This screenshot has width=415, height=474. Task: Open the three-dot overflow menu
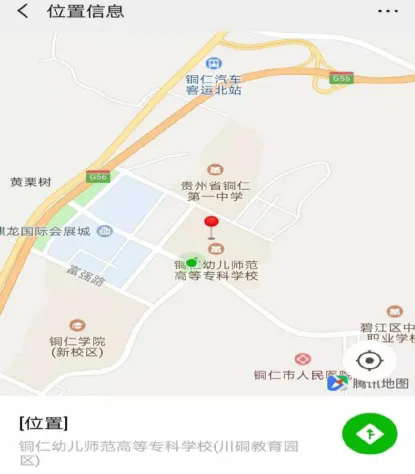point(388,11)
